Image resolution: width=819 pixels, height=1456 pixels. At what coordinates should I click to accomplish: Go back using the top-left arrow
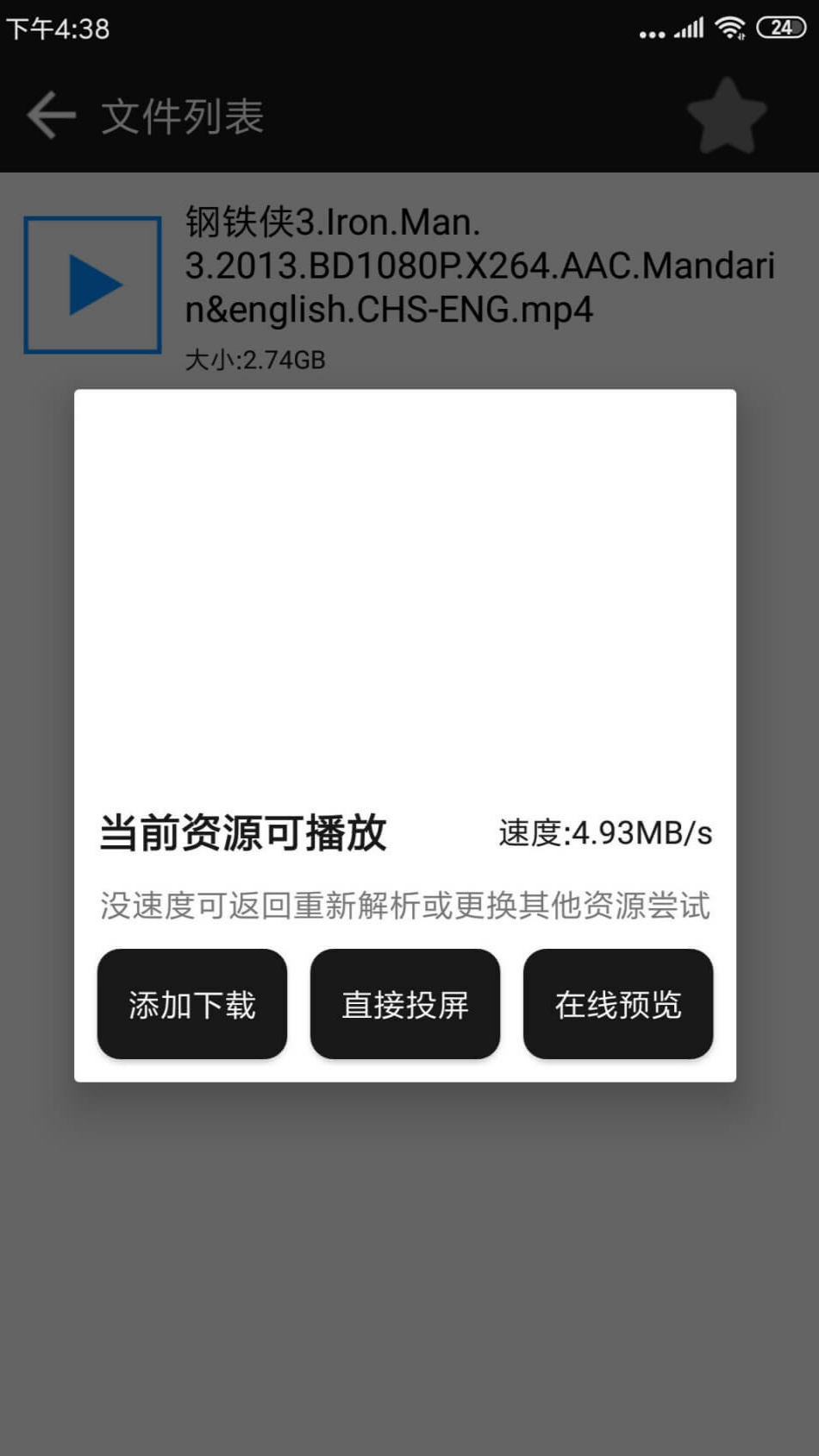pos(51,116)
